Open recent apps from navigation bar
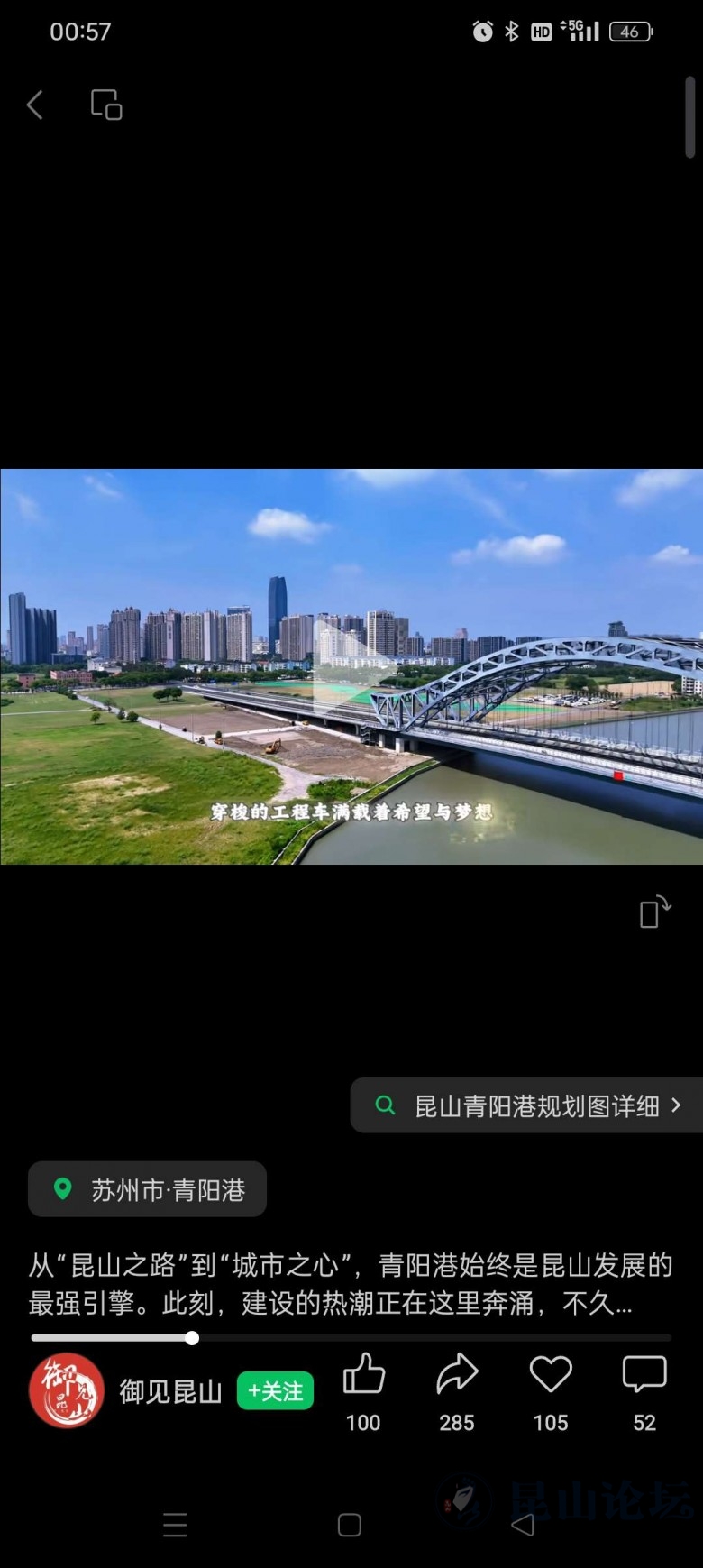 tap(175, 1525)
